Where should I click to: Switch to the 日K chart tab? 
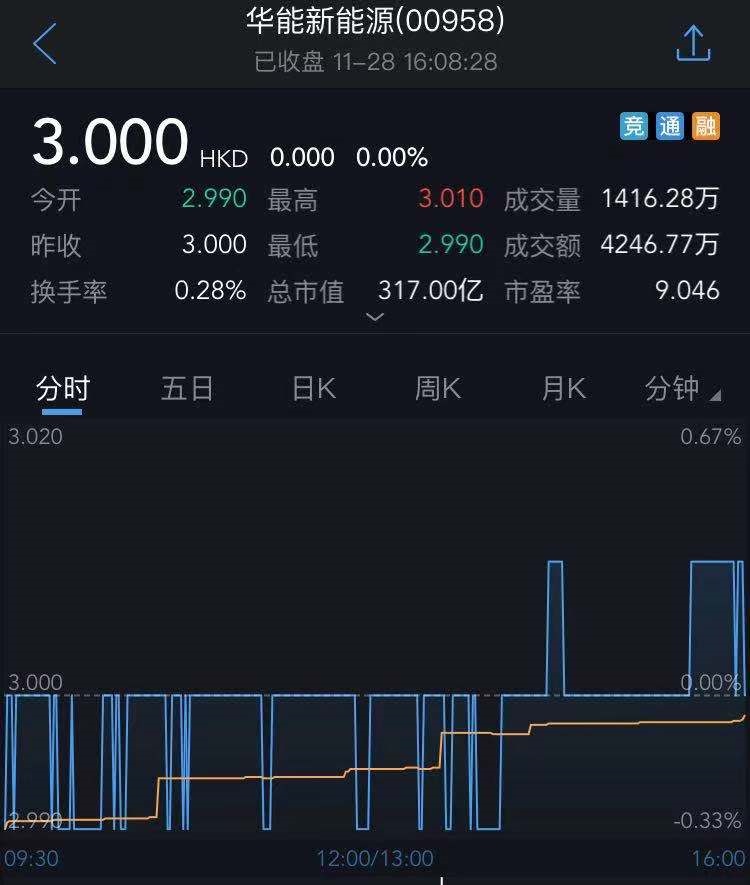[x=313, y=388]
